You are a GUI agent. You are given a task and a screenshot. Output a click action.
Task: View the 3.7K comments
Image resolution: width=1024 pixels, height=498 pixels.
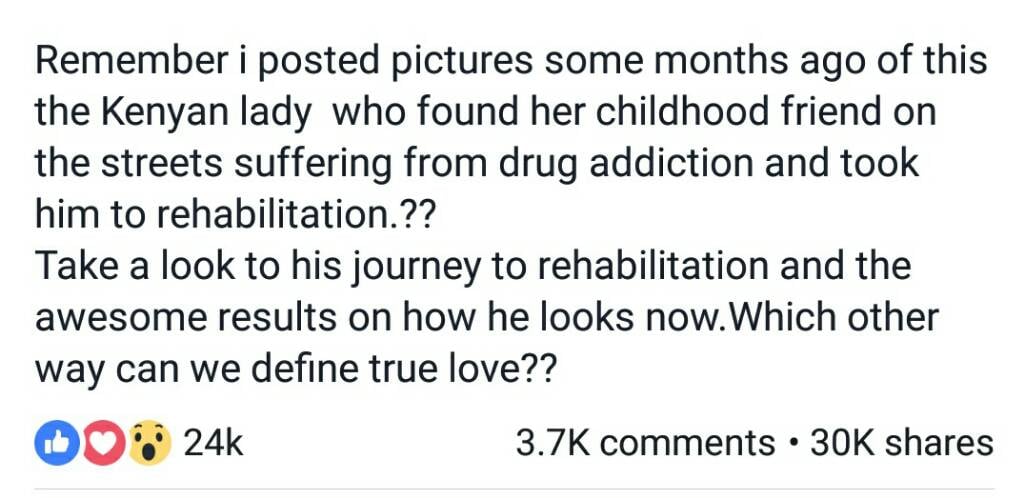tap(644, 443)
